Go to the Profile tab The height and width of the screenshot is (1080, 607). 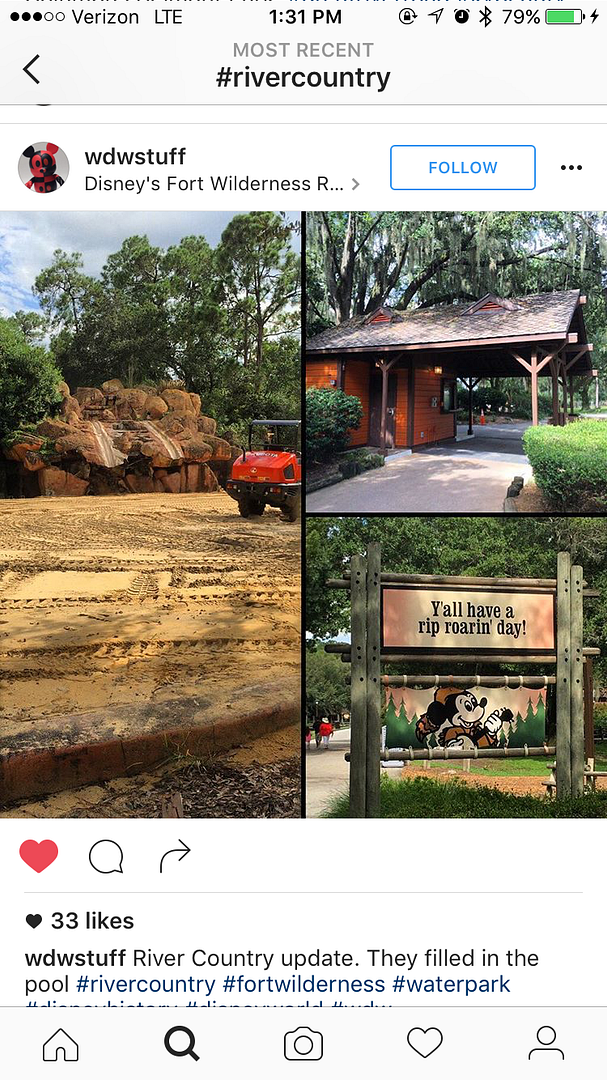pyautogui.click(x=546, y=1044)
